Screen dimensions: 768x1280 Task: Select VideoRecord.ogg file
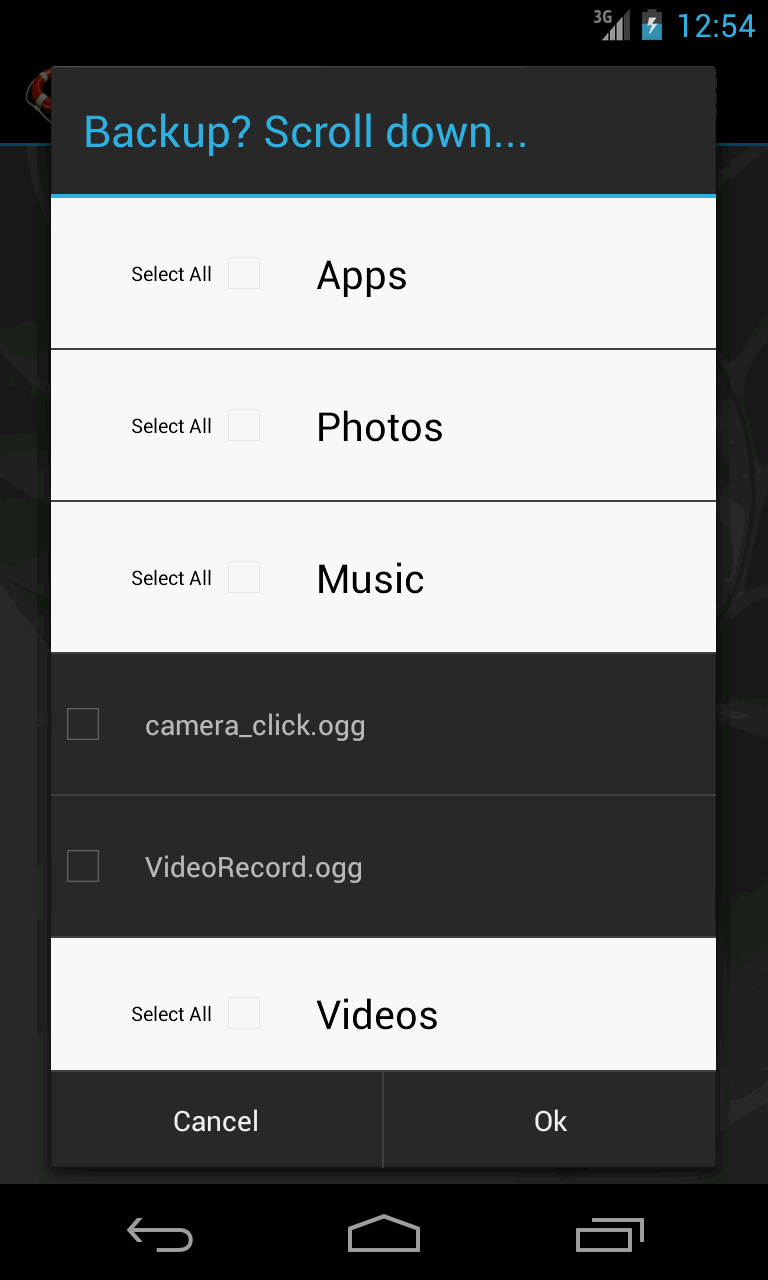coord(83,866)
